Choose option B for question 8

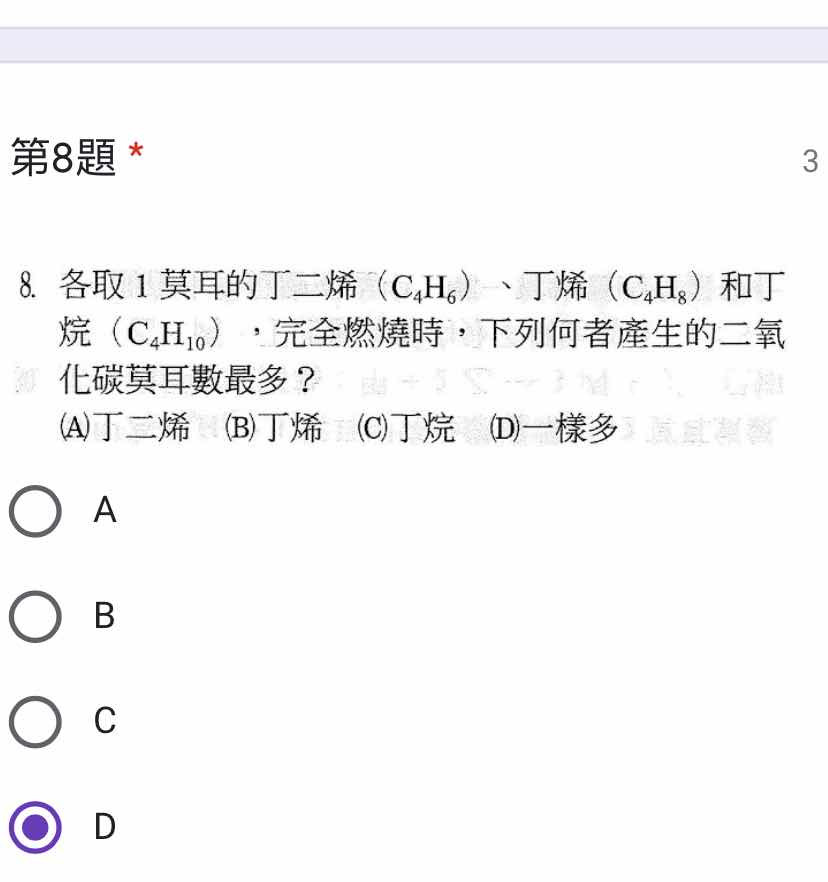tap(36, 617)
